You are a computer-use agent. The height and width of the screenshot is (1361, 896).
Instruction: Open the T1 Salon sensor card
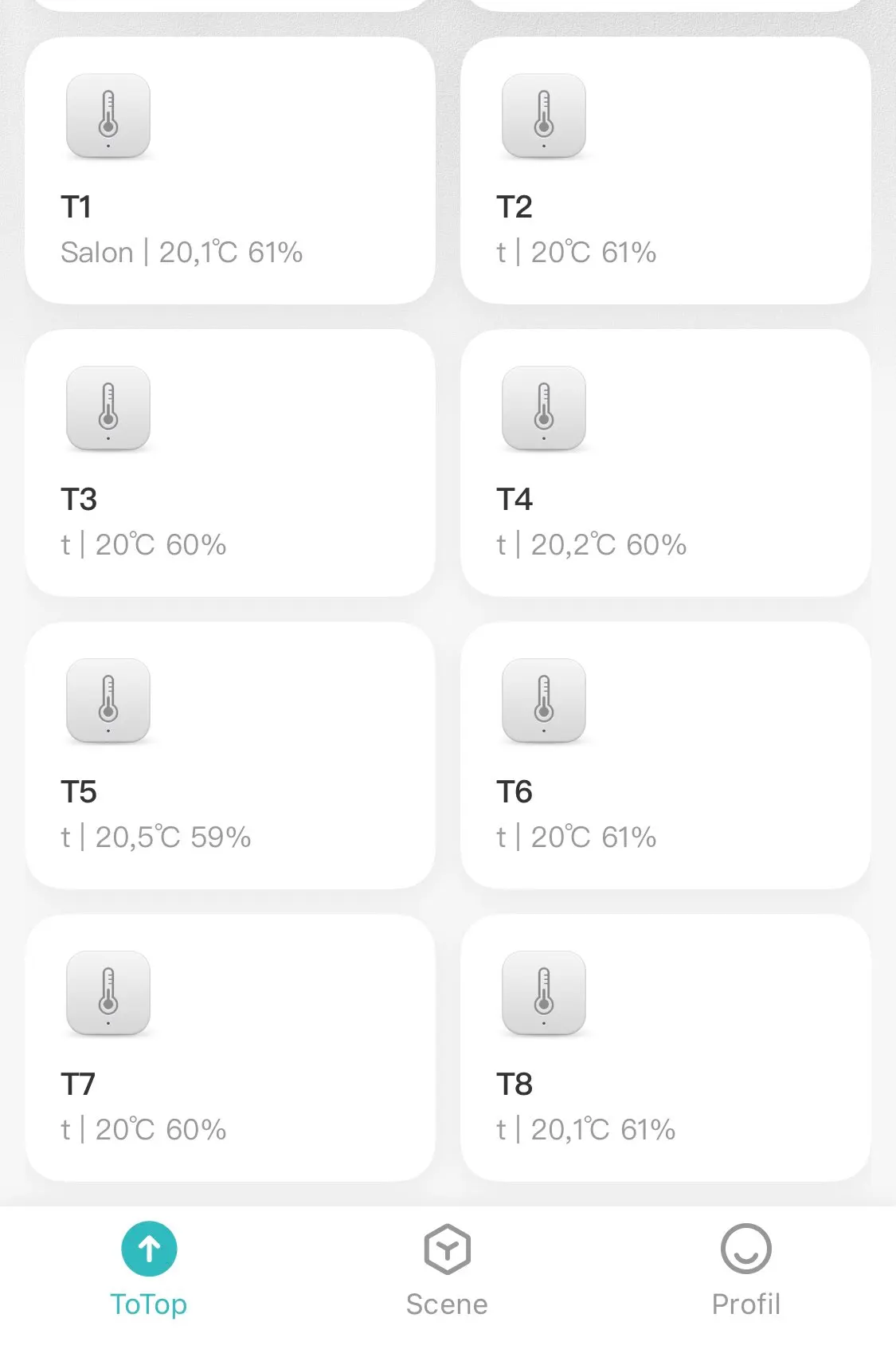(229, 171)
